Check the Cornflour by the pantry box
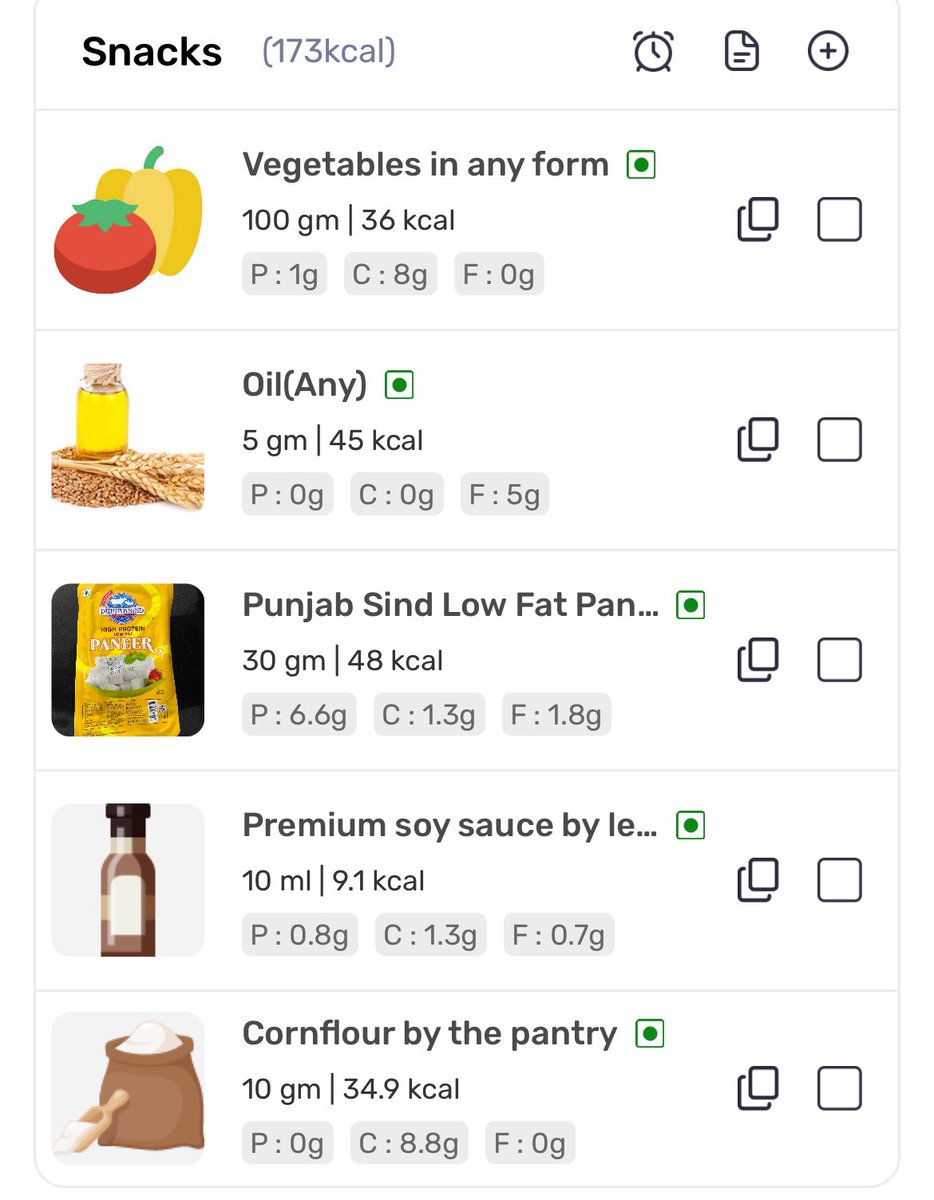Image resolution: width=934 pixels, height=1200 pixels. click(x=839, y=1088)
